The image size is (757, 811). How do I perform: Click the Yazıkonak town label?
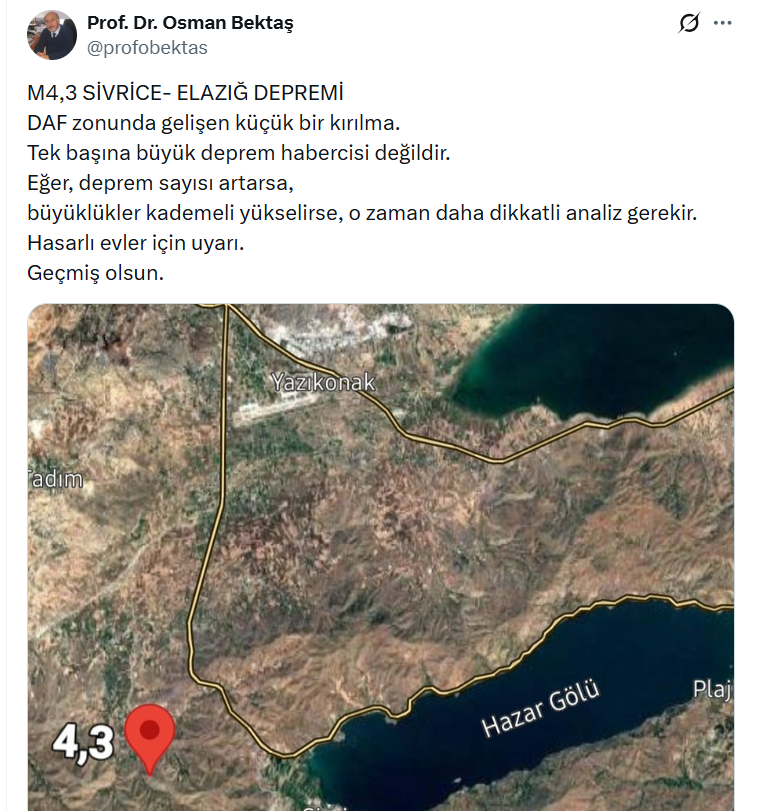pos(323,382)
